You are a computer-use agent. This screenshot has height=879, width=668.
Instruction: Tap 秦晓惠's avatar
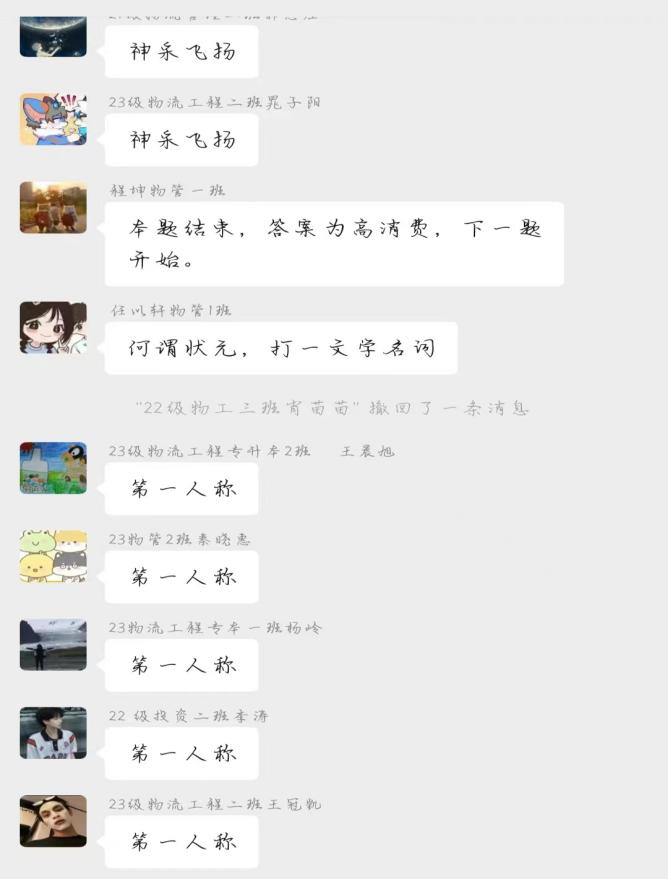[53, 556]
